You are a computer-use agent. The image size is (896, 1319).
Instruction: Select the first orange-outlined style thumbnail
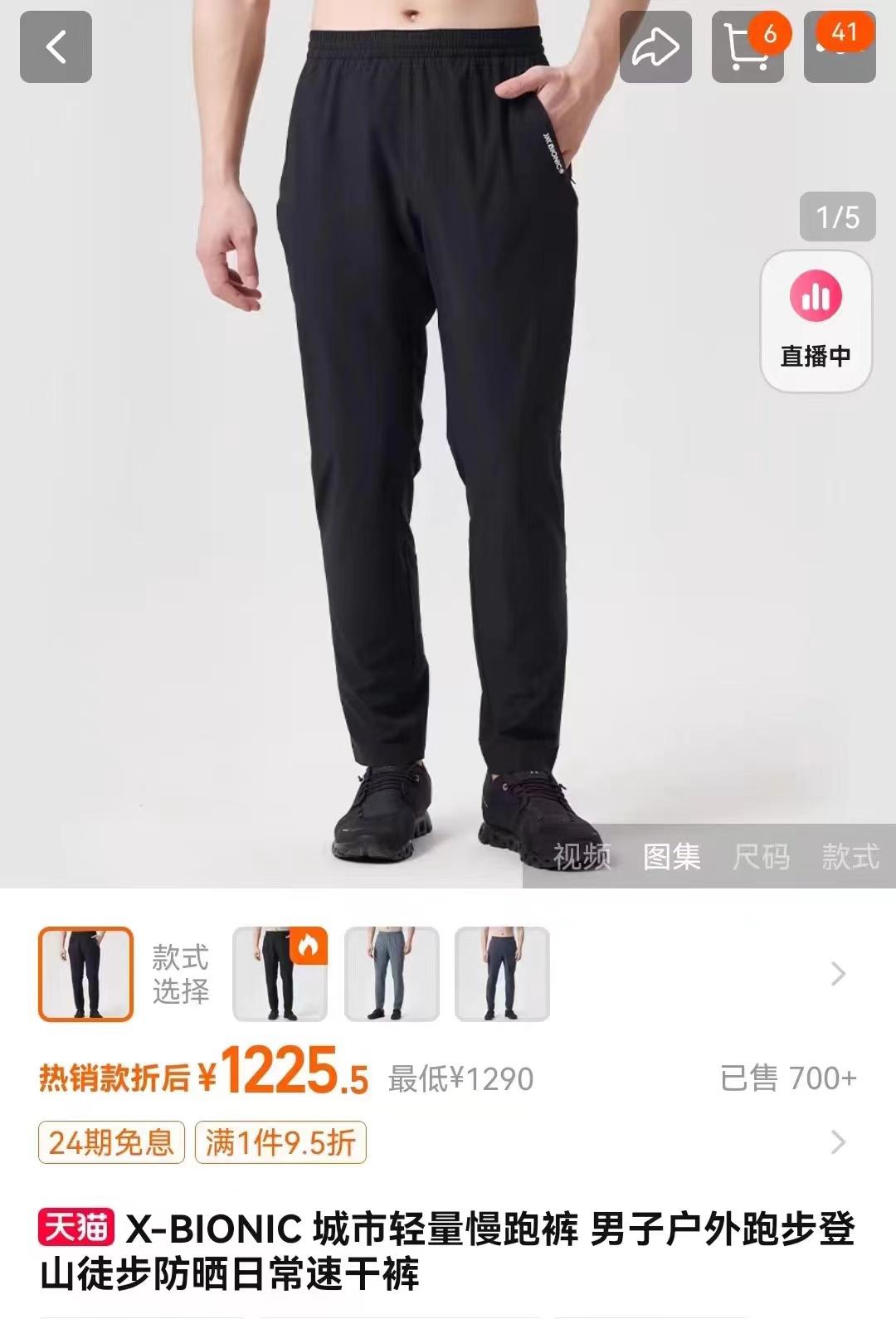(x=85, y=974)
